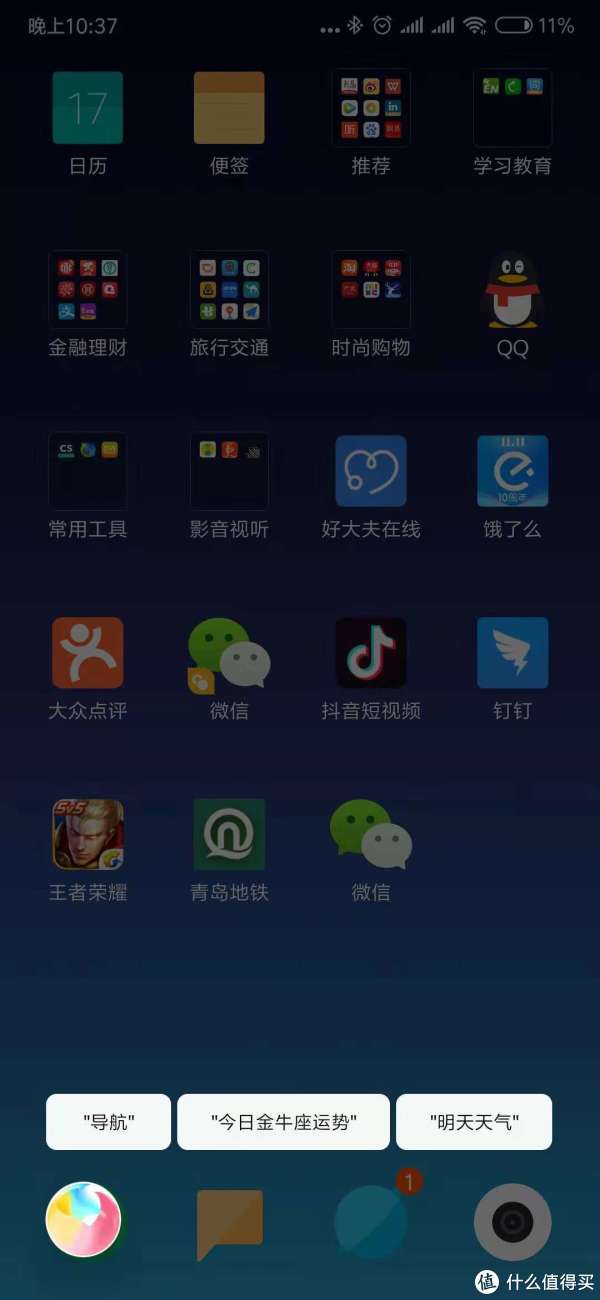This screenshot has width=600, height=1300.
Task: Open the 影音视听 folder
Action: (x=229, y=471)
